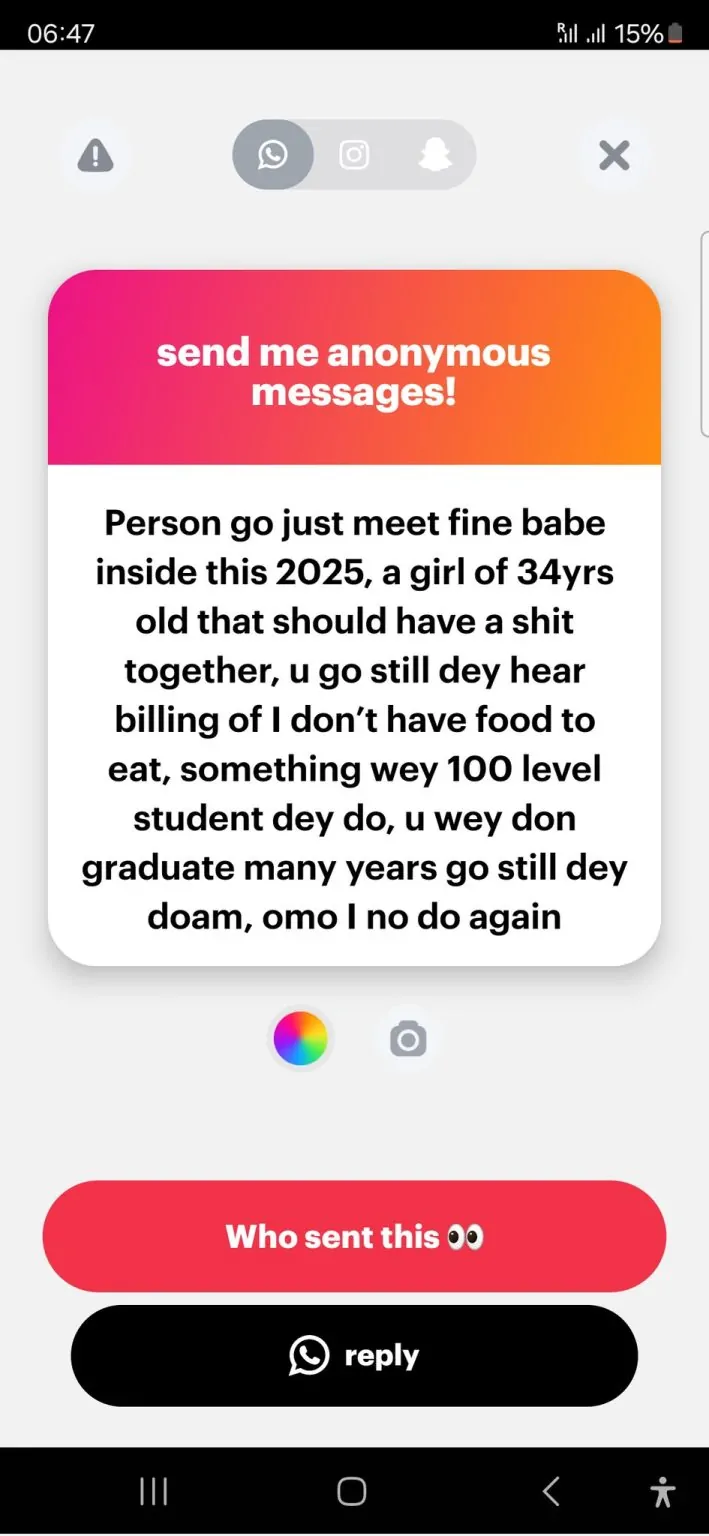Tap Who sent this button

(x=354, y=1236)
